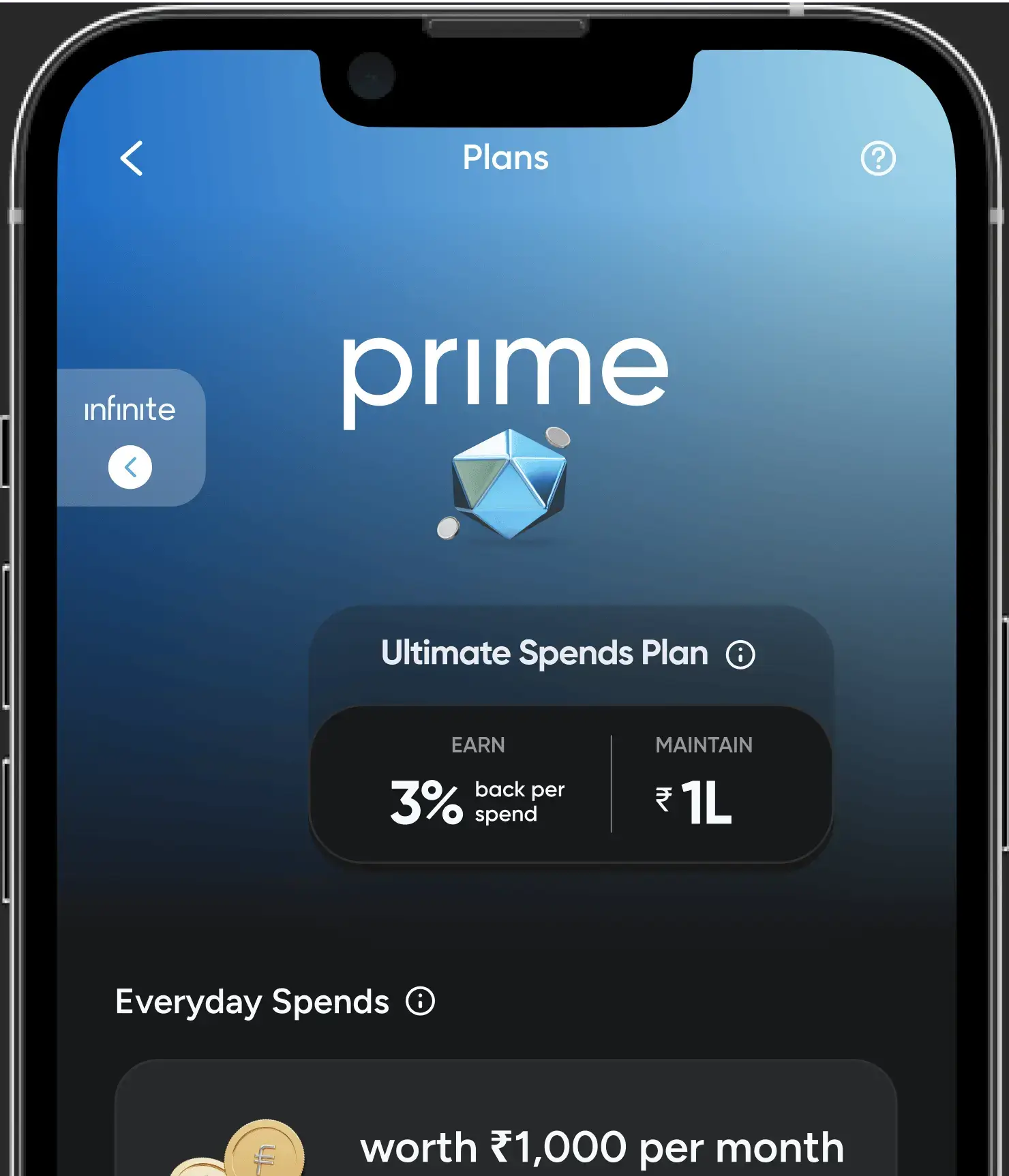Go back from the Plans screen

(x=132, y=158)
